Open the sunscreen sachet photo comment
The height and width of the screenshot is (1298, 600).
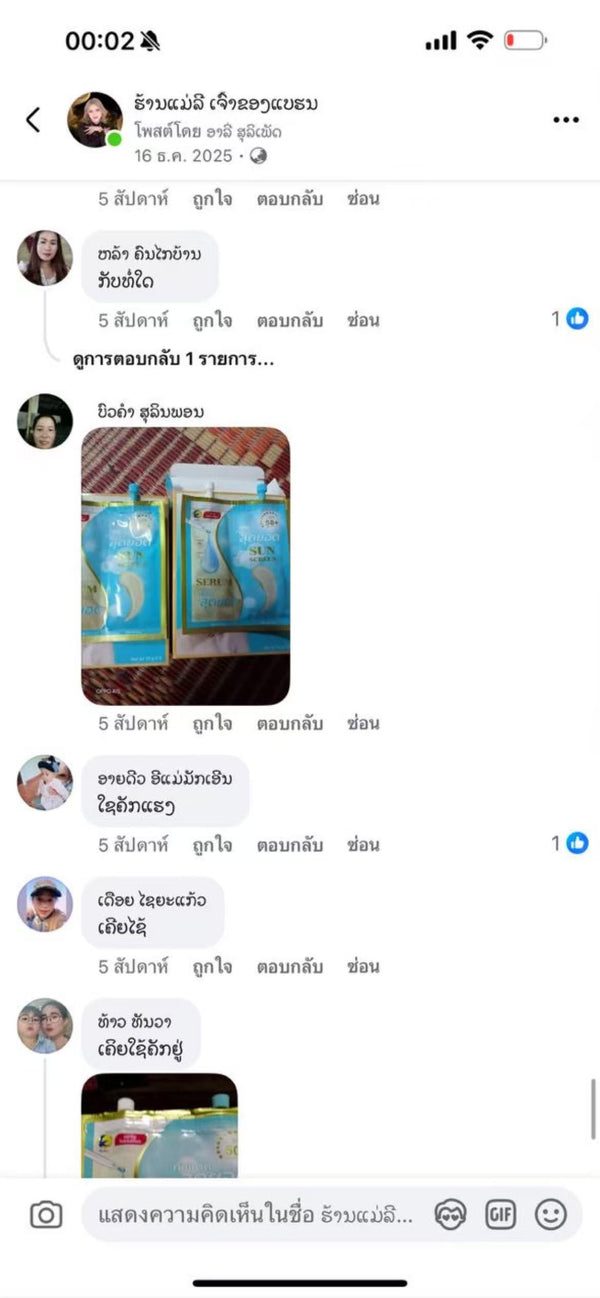point(185,566)
